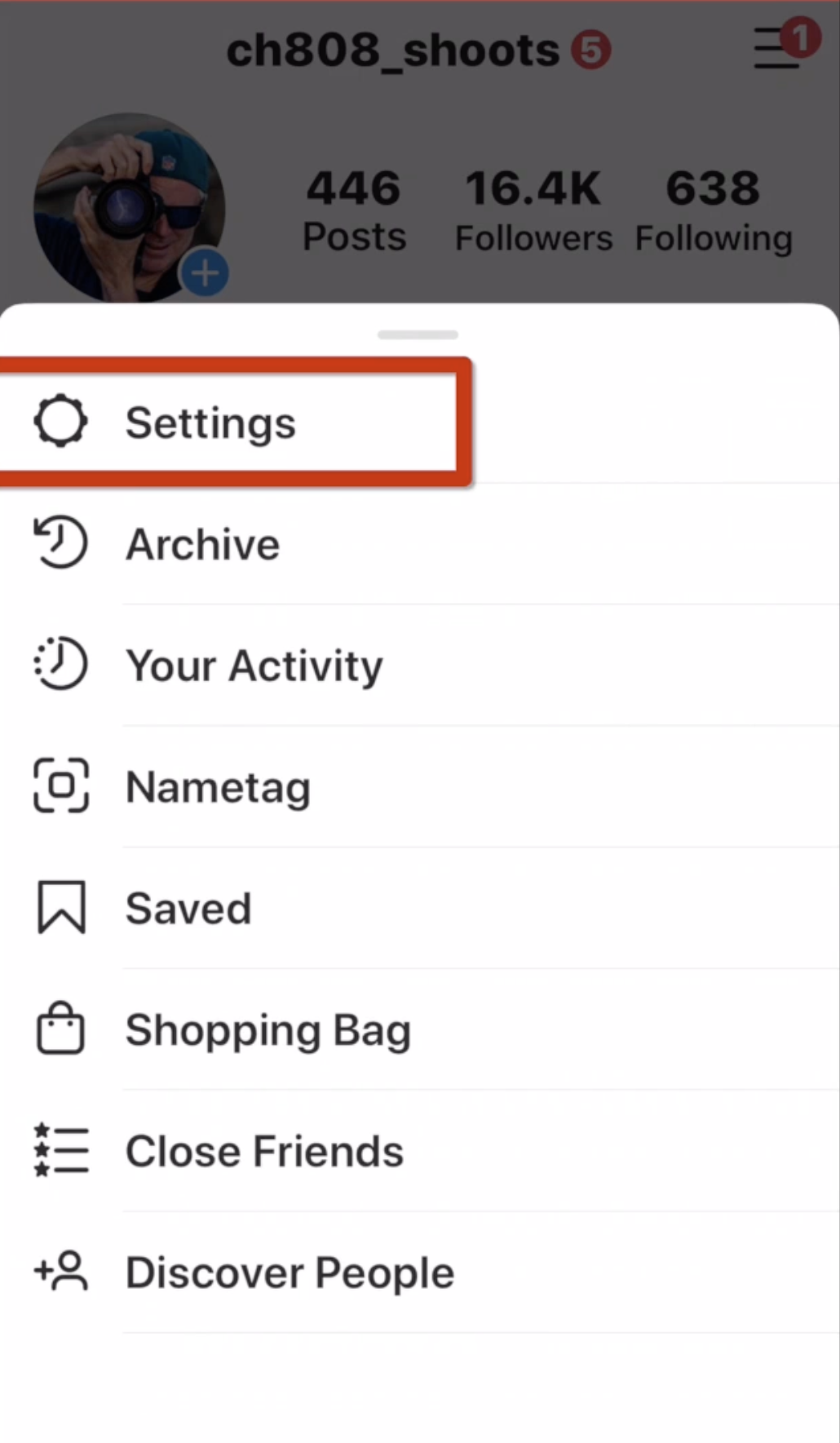Open Your Activity
The width and height of the screenshot is (840, 1443).
click(420, 666)
